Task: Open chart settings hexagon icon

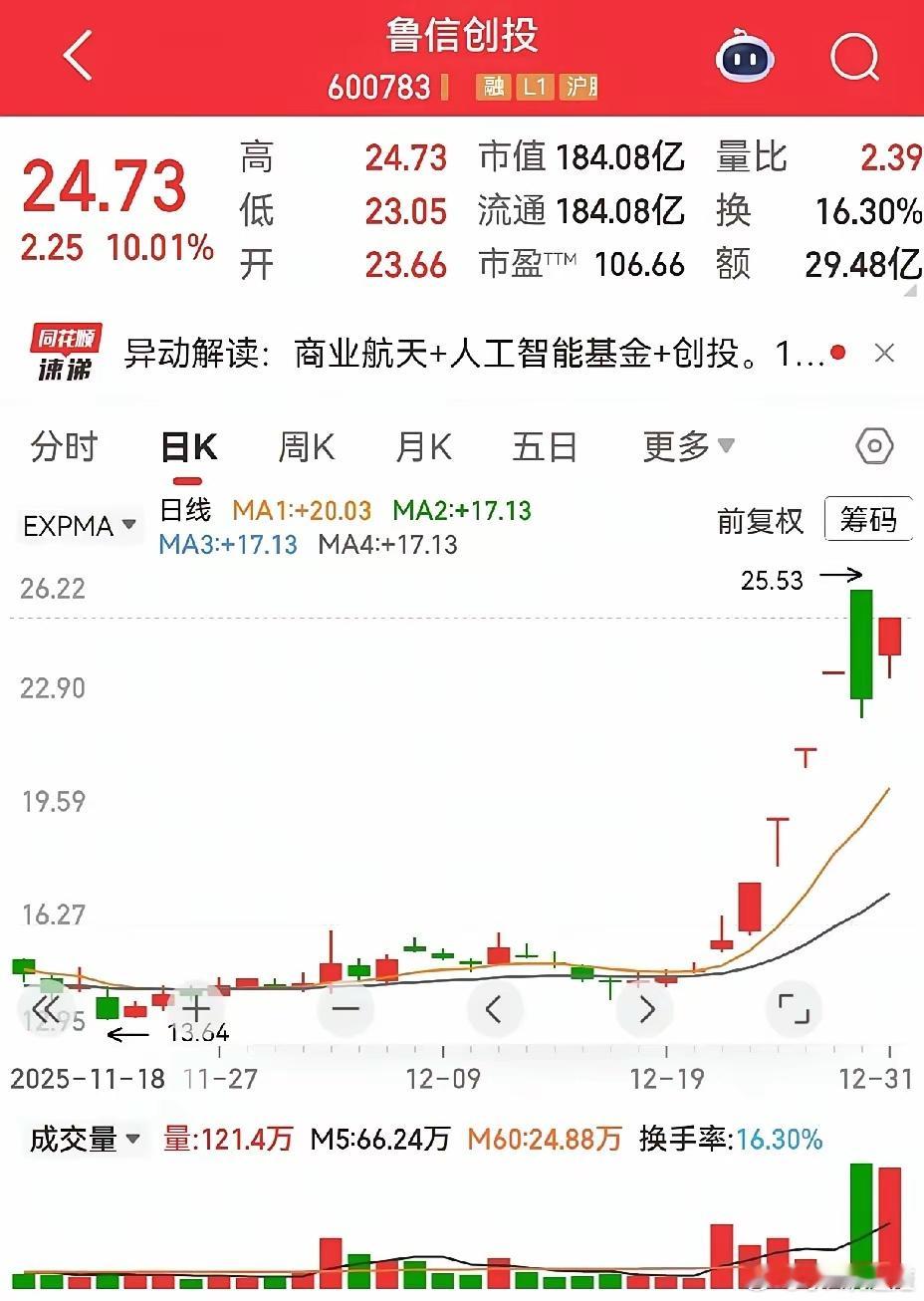Action: [x=874, y=446]
